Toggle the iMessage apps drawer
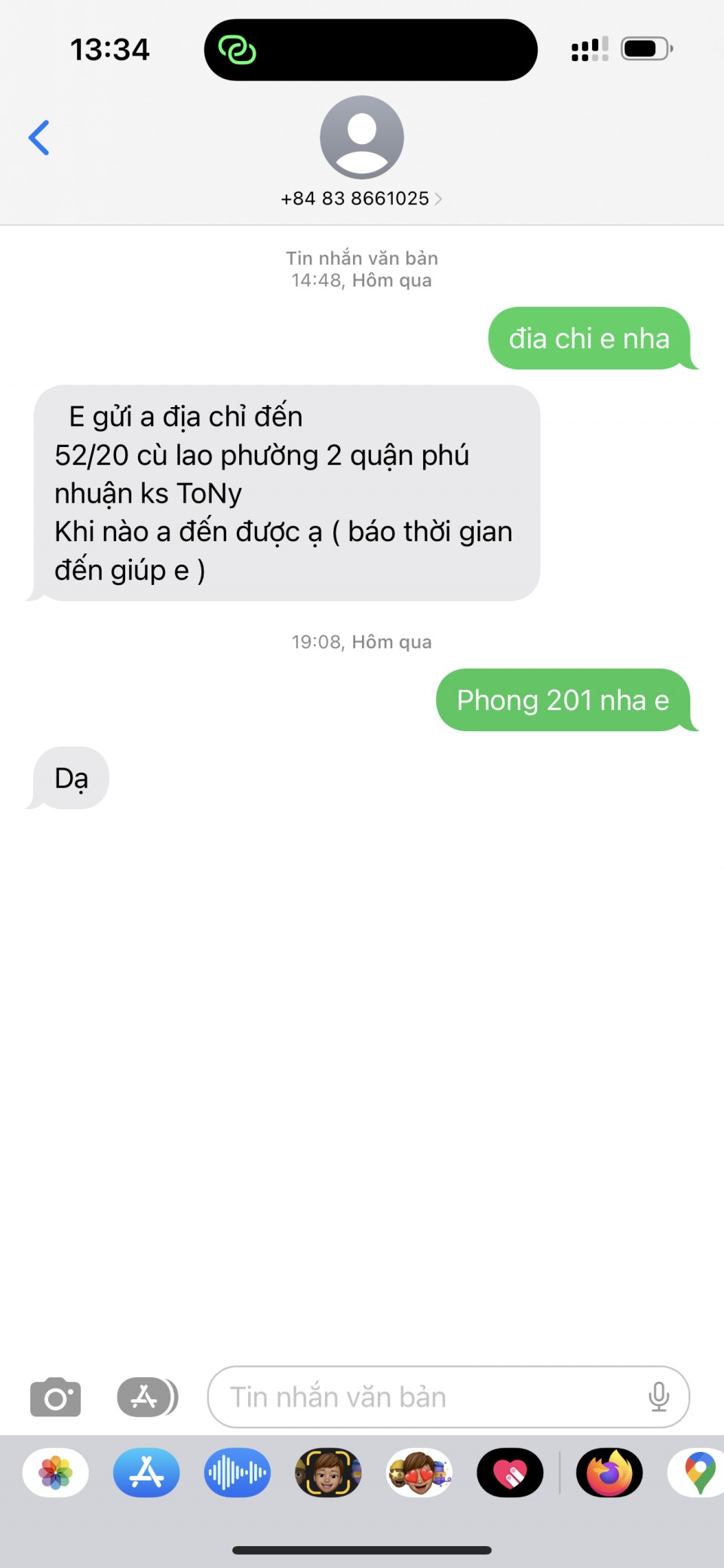Screen dimensions: 724x1568 tap(147, 1398)
